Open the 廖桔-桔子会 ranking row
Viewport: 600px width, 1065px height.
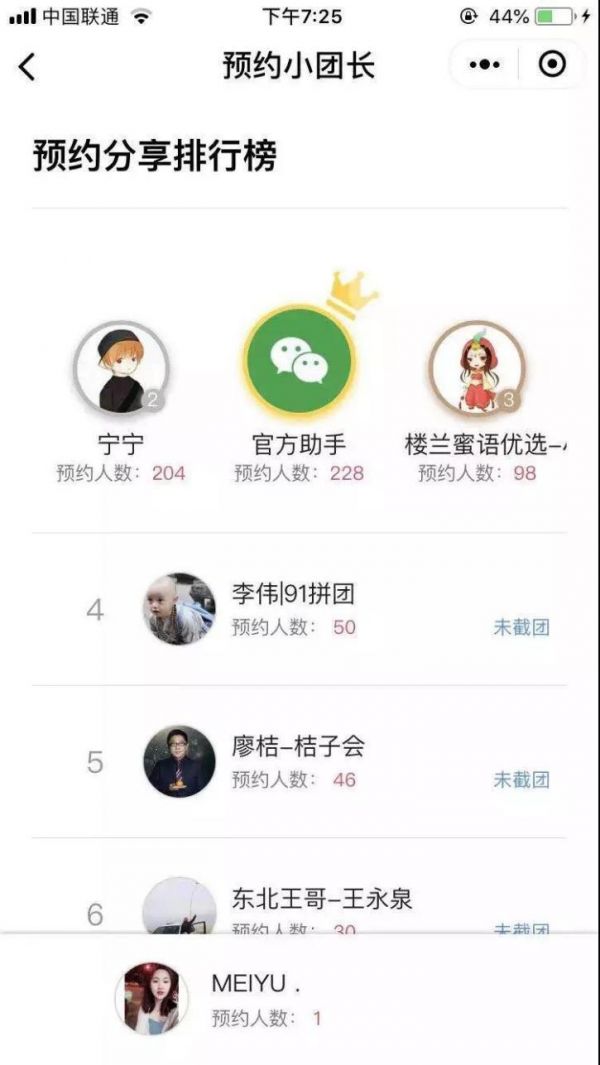[x=300, y=761]
